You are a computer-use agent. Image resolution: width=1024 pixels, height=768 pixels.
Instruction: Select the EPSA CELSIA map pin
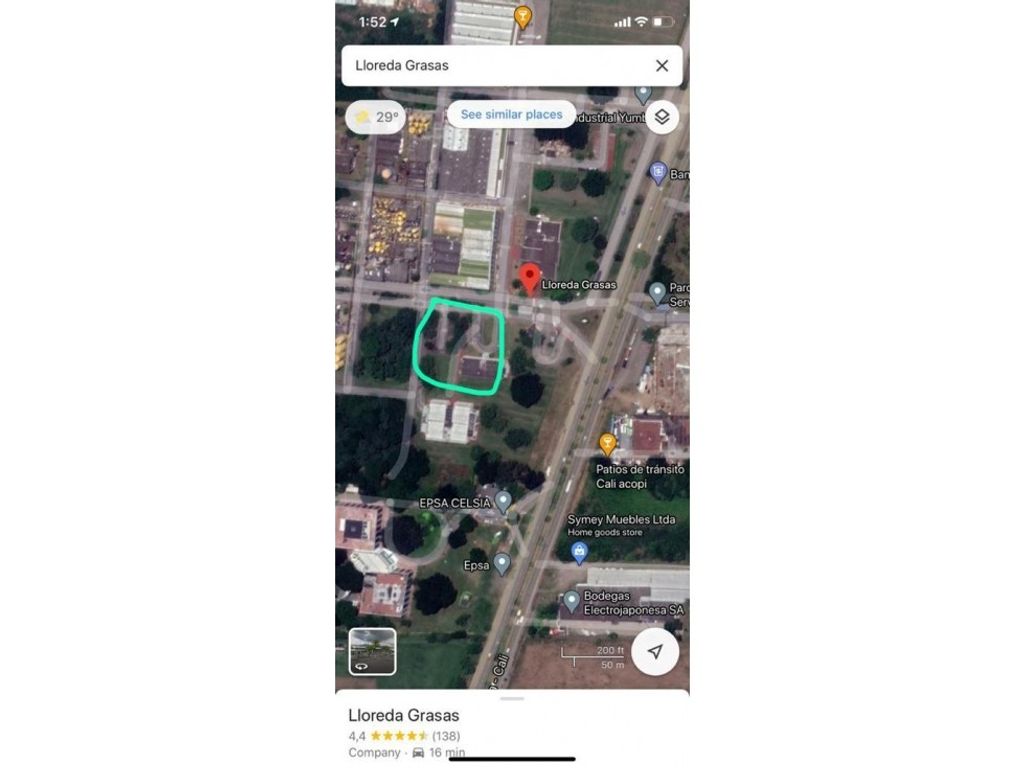(504, 500)
